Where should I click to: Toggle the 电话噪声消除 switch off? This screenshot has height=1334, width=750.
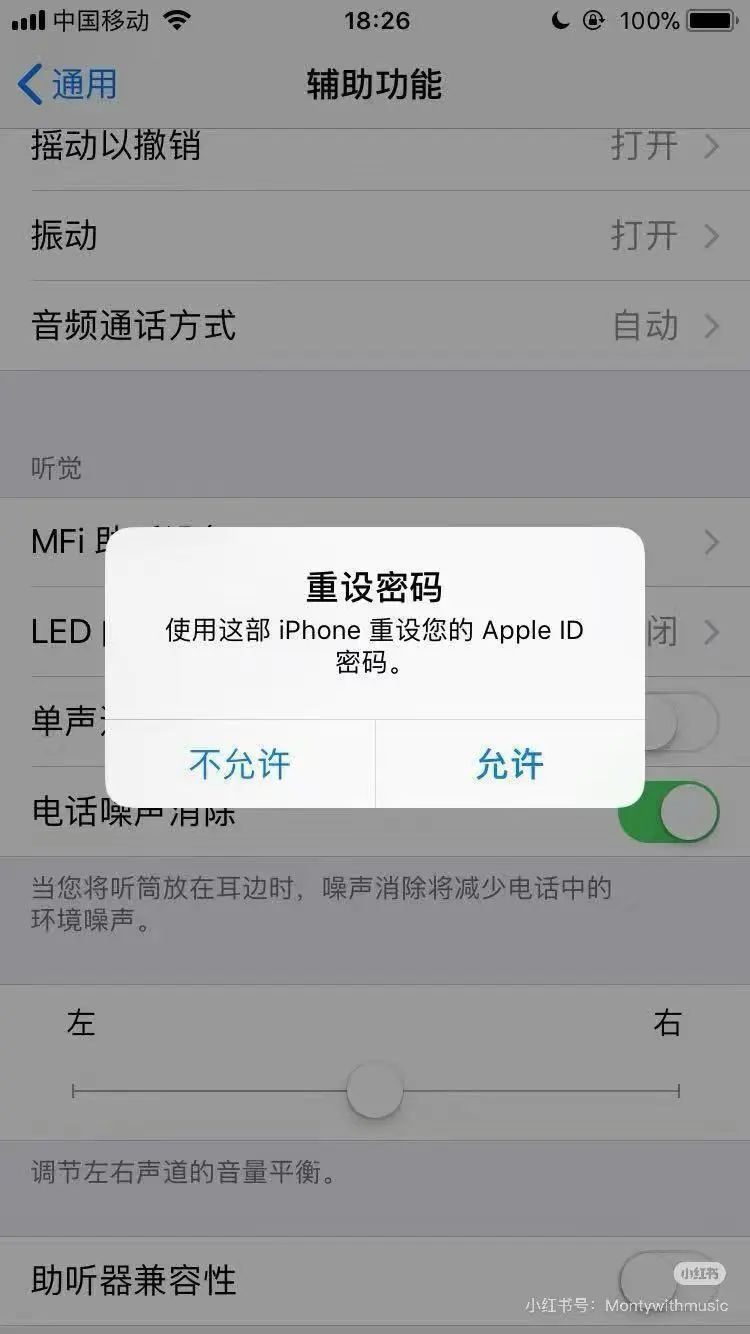(x=668, y=812)
